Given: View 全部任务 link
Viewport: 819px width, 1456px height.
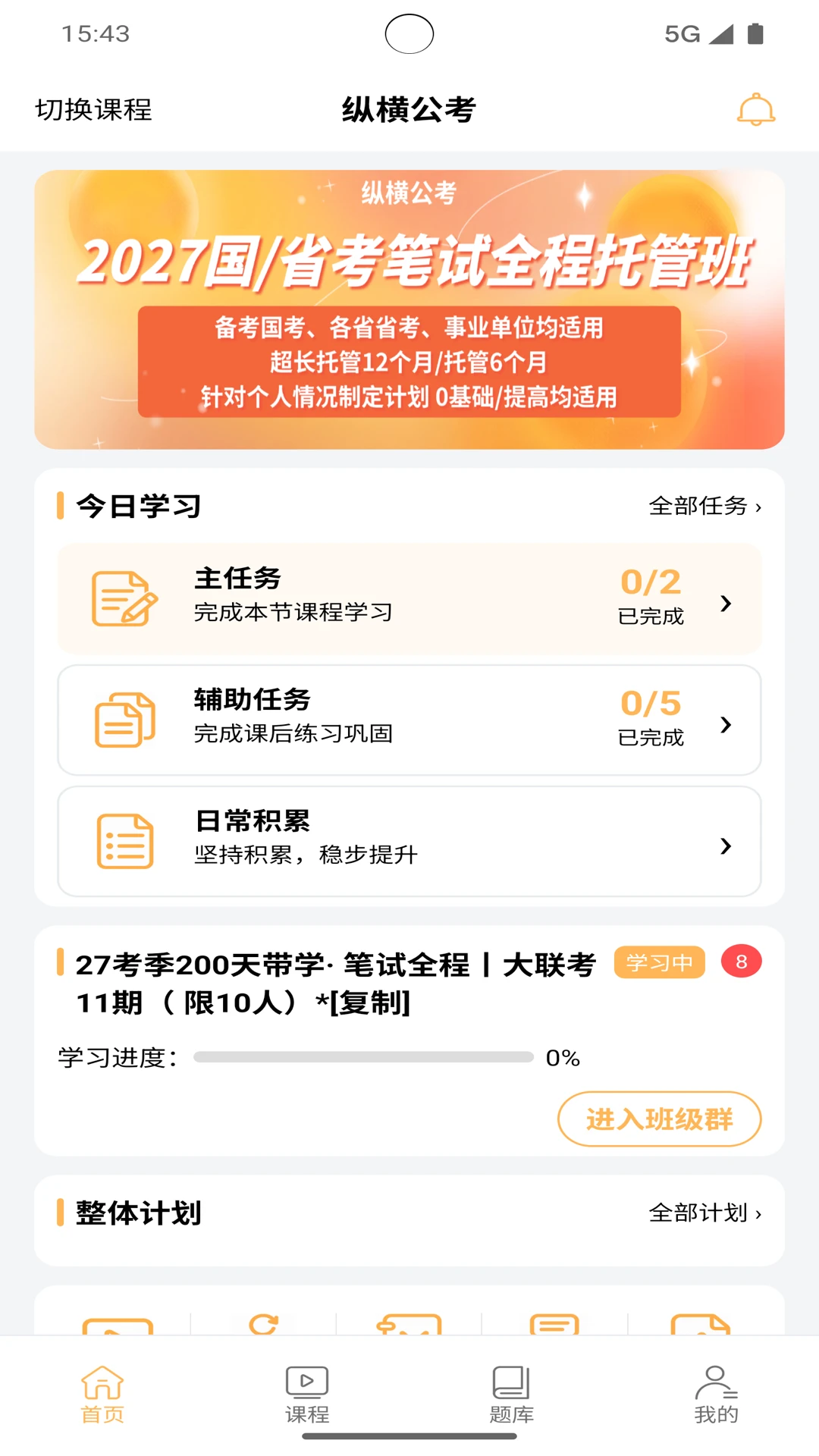Looking at the screenshot, I should tap(705, 506).
